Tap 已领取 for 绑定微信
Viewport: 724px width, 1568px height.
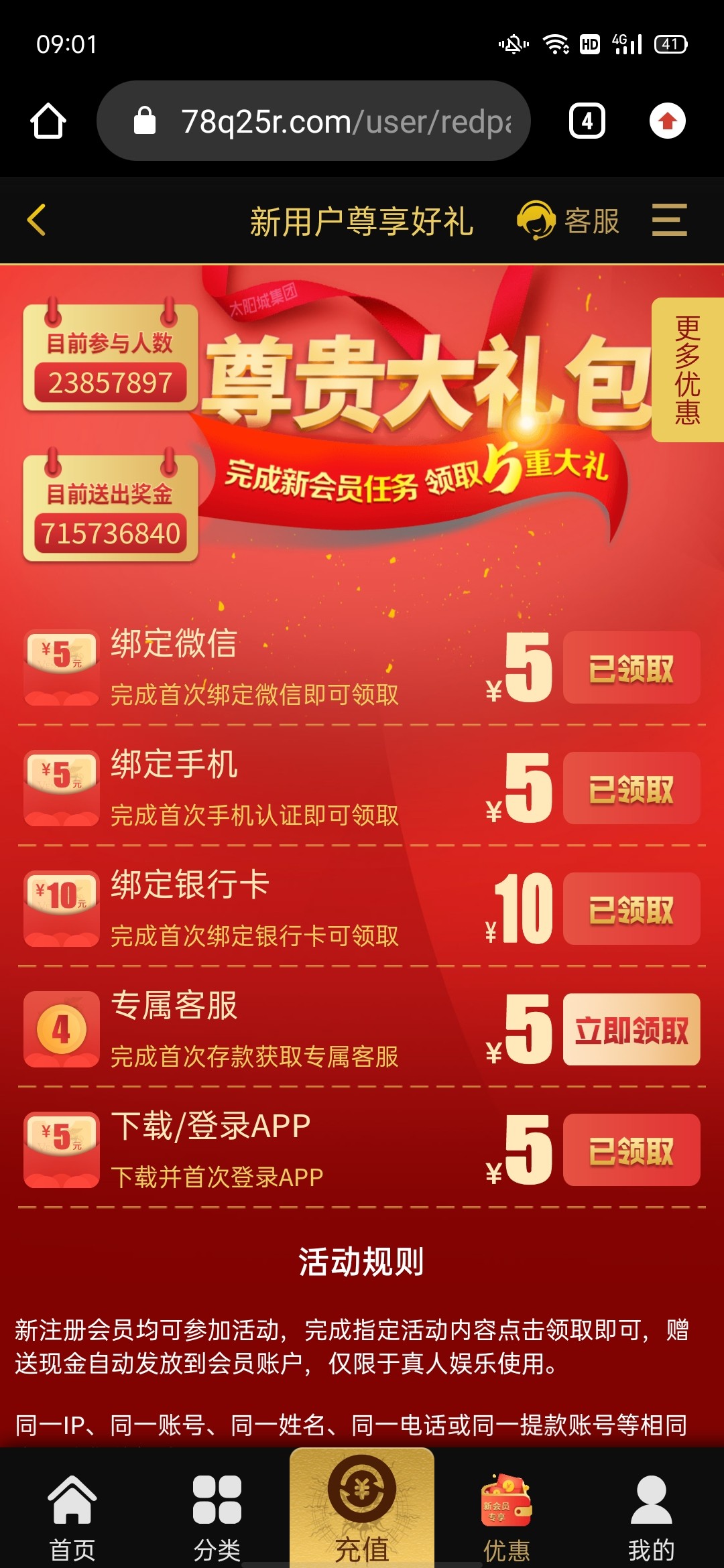[x=631, y=667]
